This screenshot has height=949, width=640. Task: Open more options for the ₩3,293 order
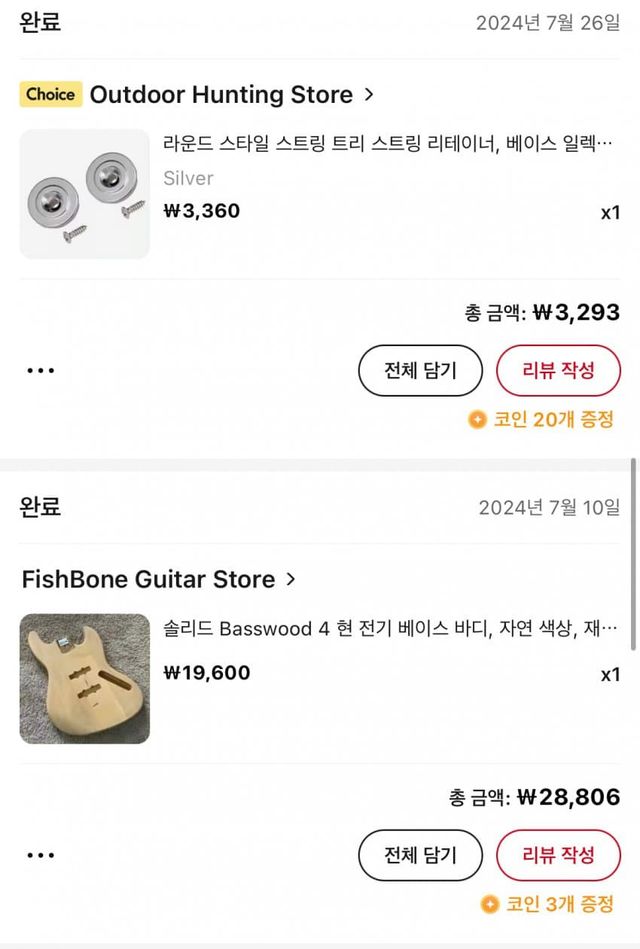click(41, 371)
